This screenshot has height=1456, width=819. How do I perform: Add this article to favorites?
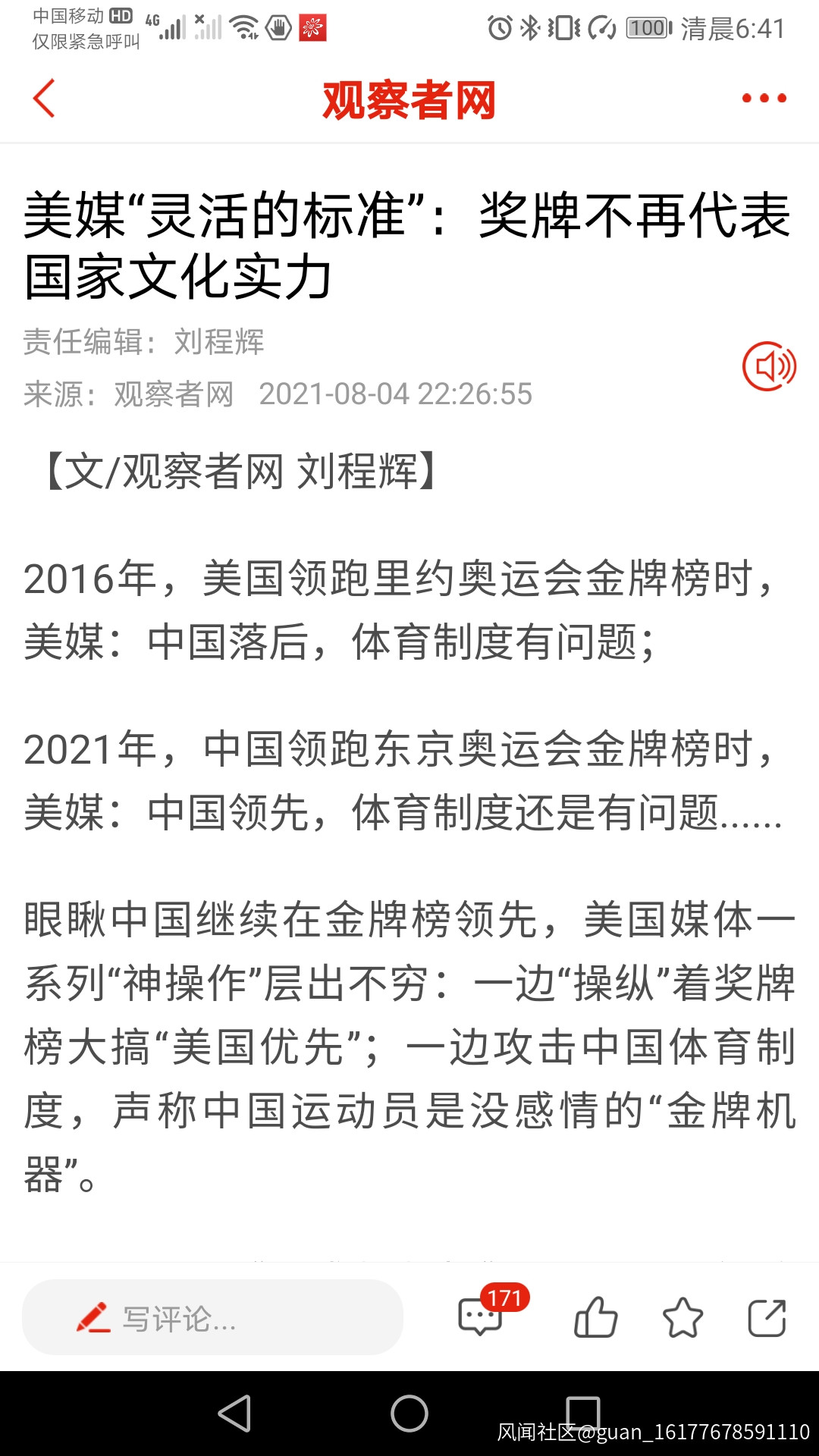click(x=682, y=1317)
